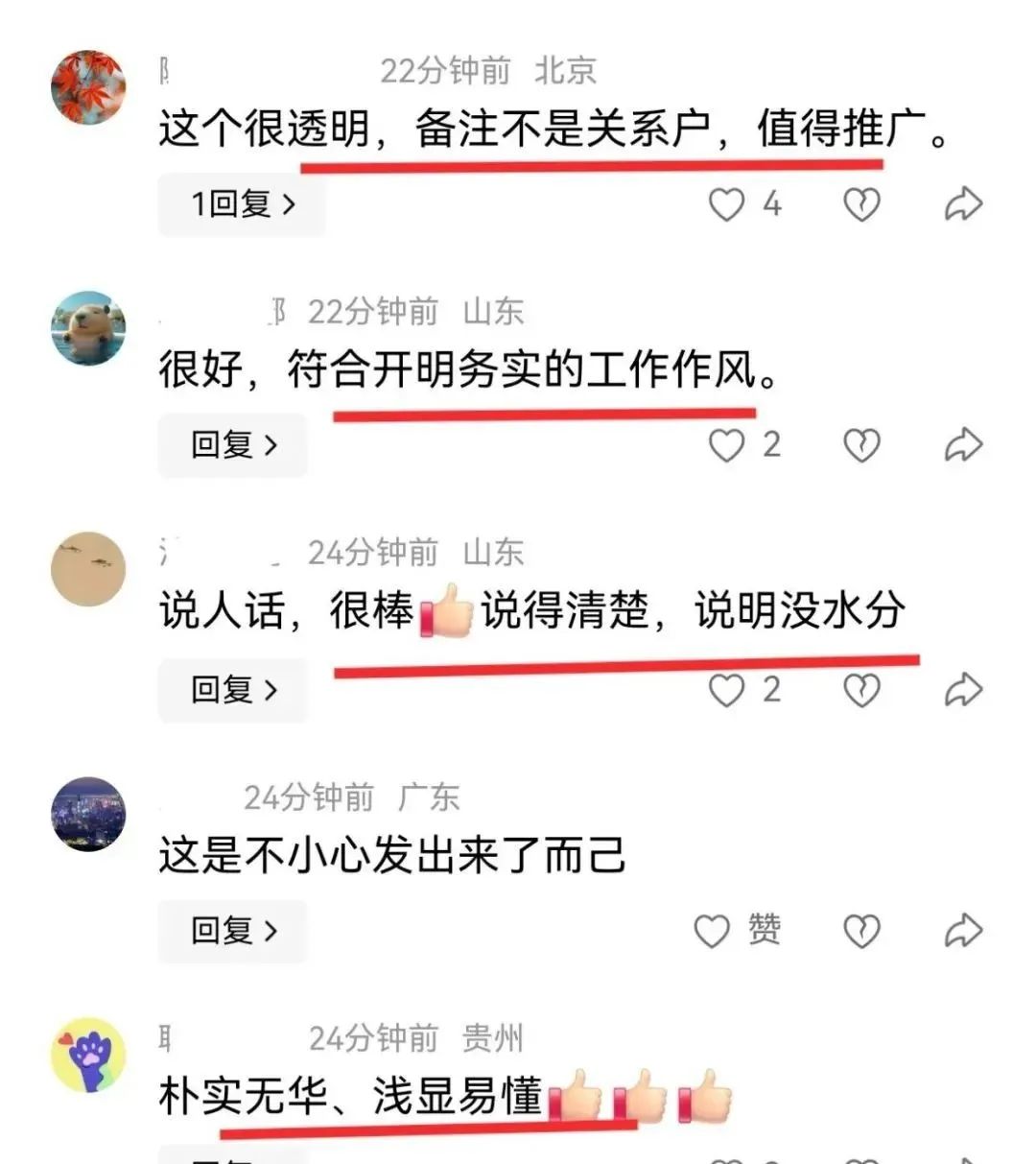
Task: Expand the 1回复 replies under the 北京 comment
Action: coord(242,204)
